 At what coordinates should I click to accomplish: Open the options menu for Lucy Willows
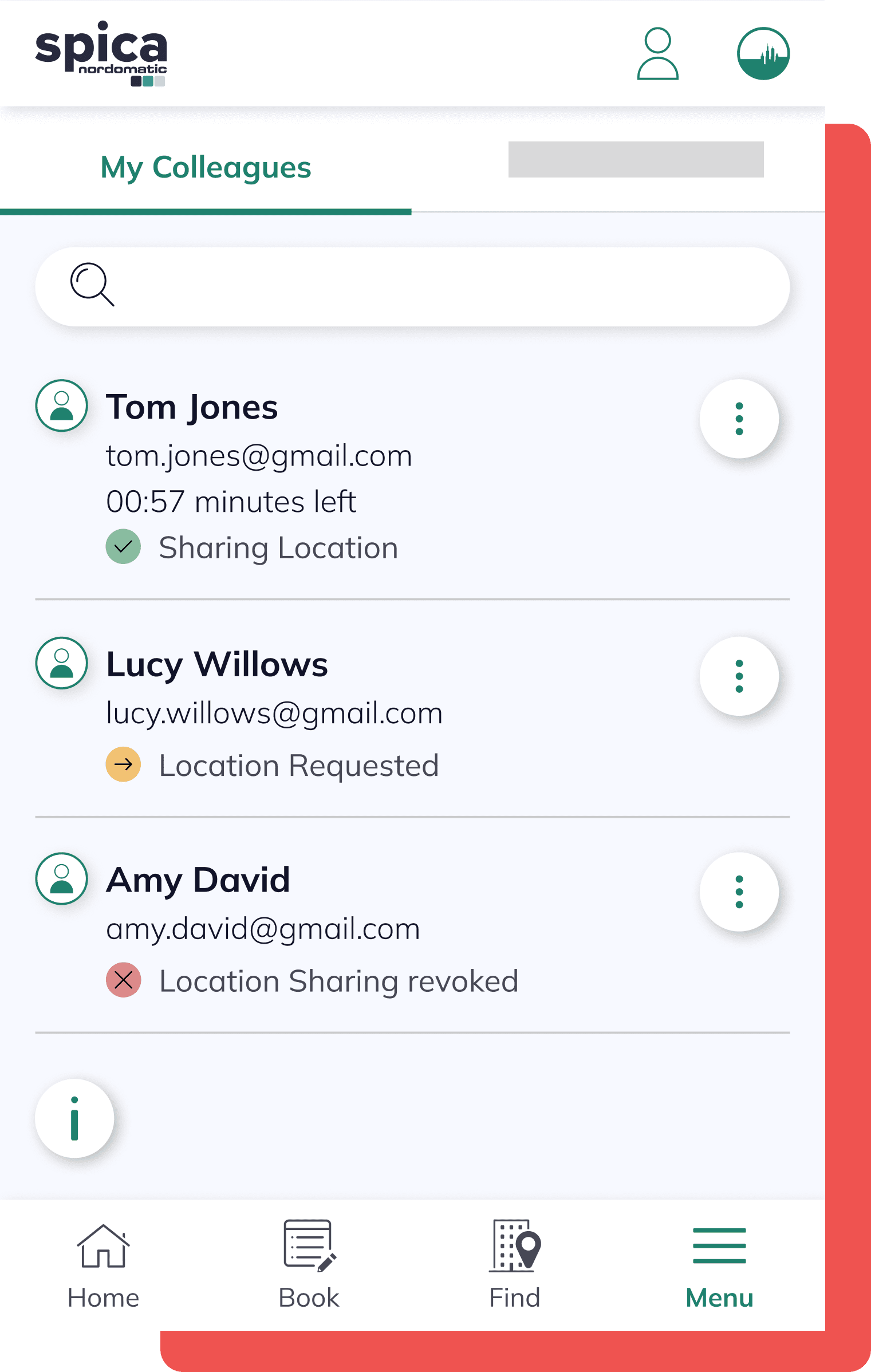pos(740,677)
